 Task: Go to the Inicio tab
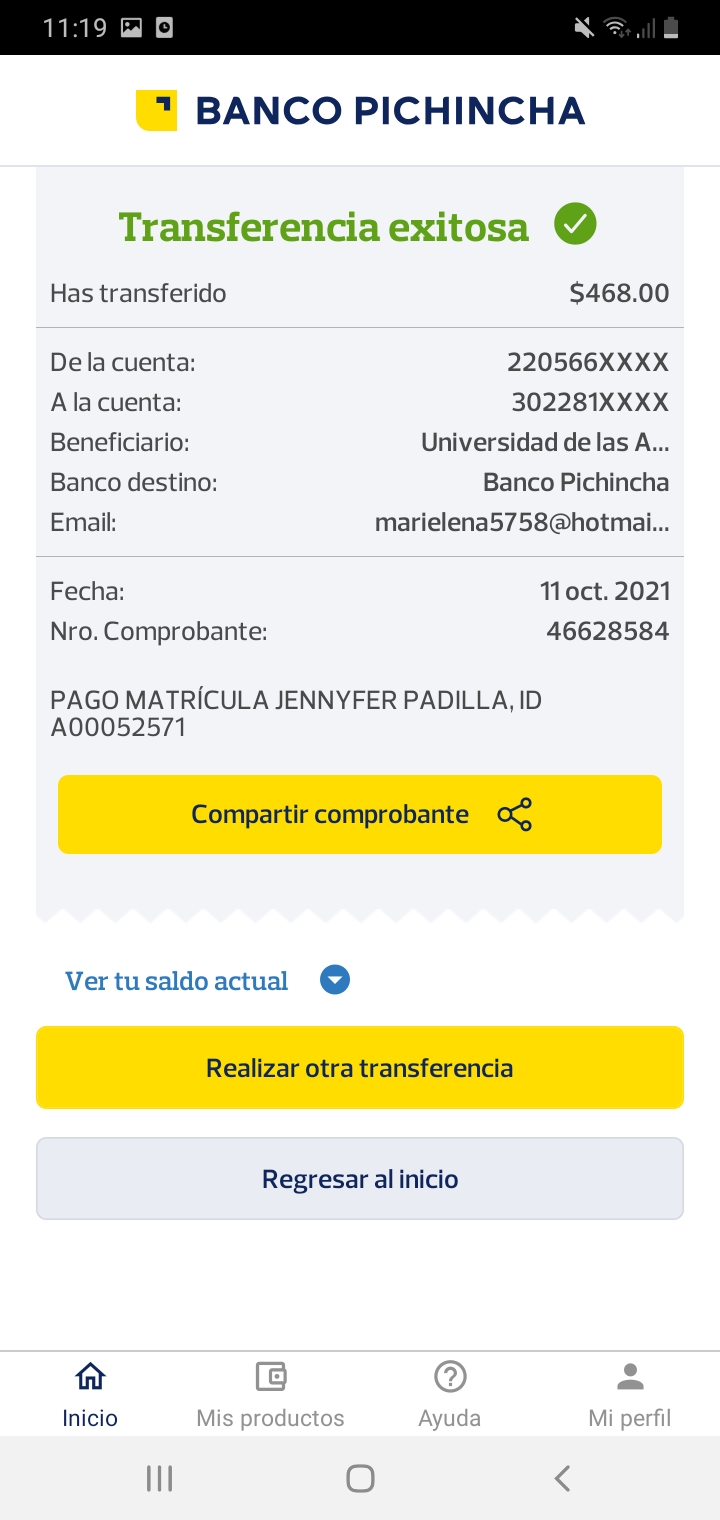(90, 1394)
